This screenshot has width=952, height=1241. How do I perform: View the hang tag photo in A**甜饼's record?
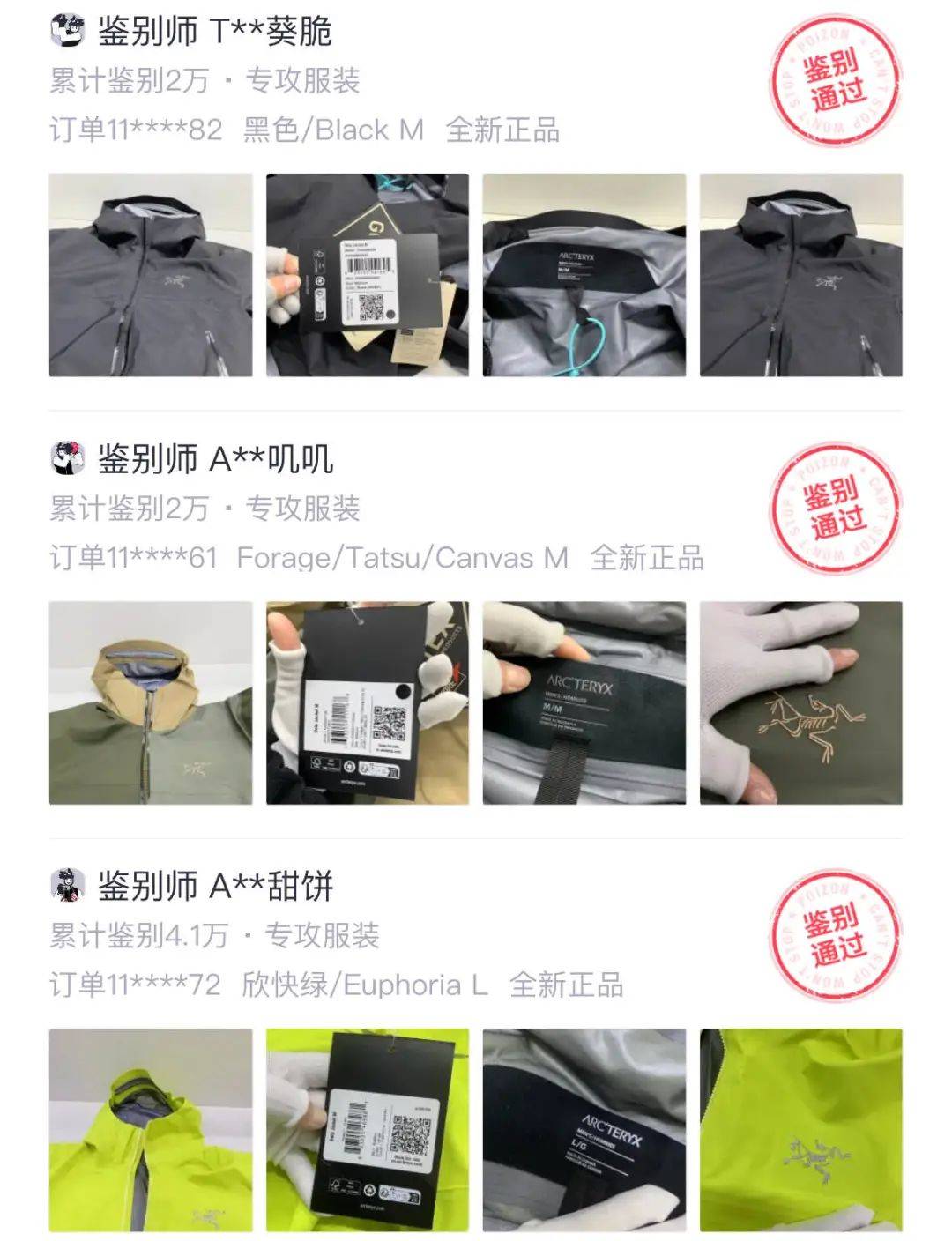point(368,1130)
